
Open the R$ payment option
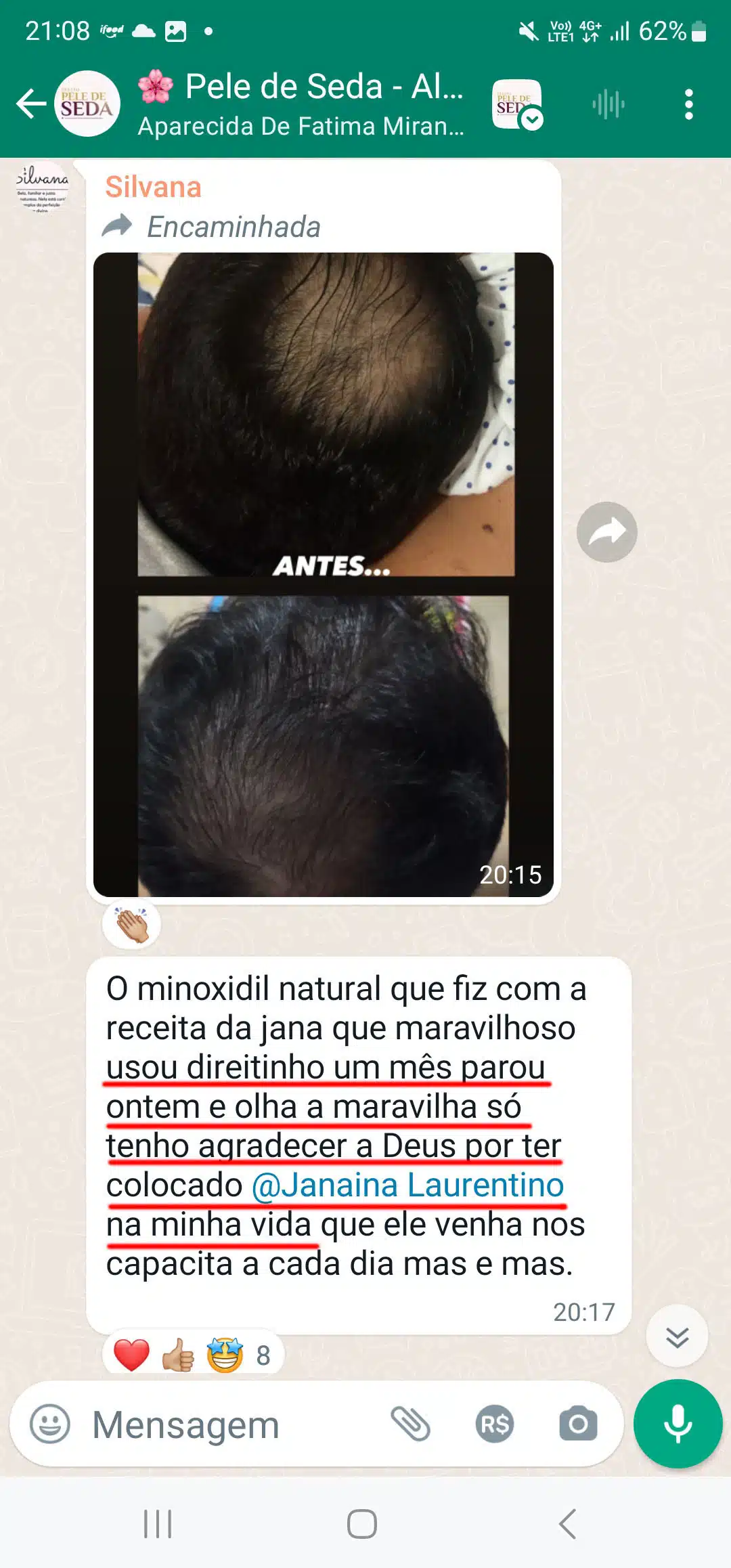[495, 1424]
